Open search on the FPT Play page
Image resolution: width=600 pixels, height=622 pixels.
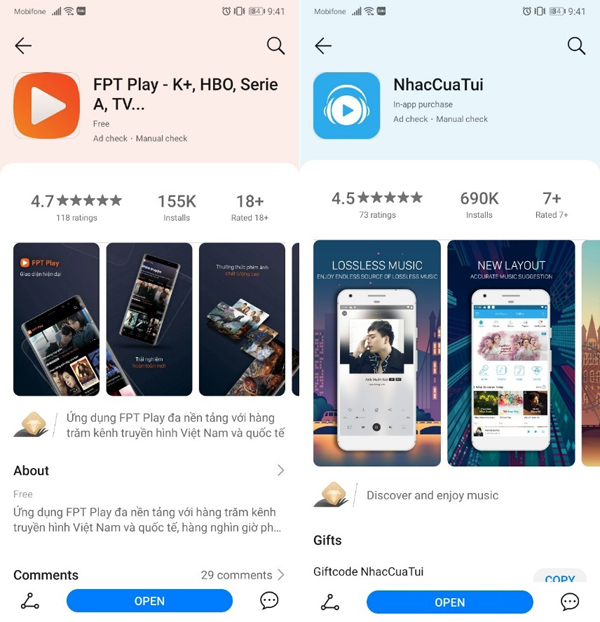coord(276,46)
